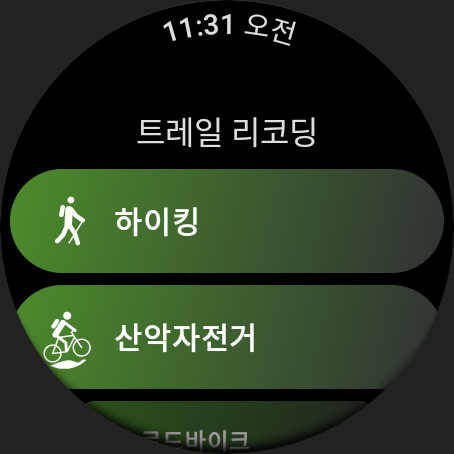Screen dimensions: 454x454
Task: Select 하이킹 (hiking) activity
Action: [227, 221]
